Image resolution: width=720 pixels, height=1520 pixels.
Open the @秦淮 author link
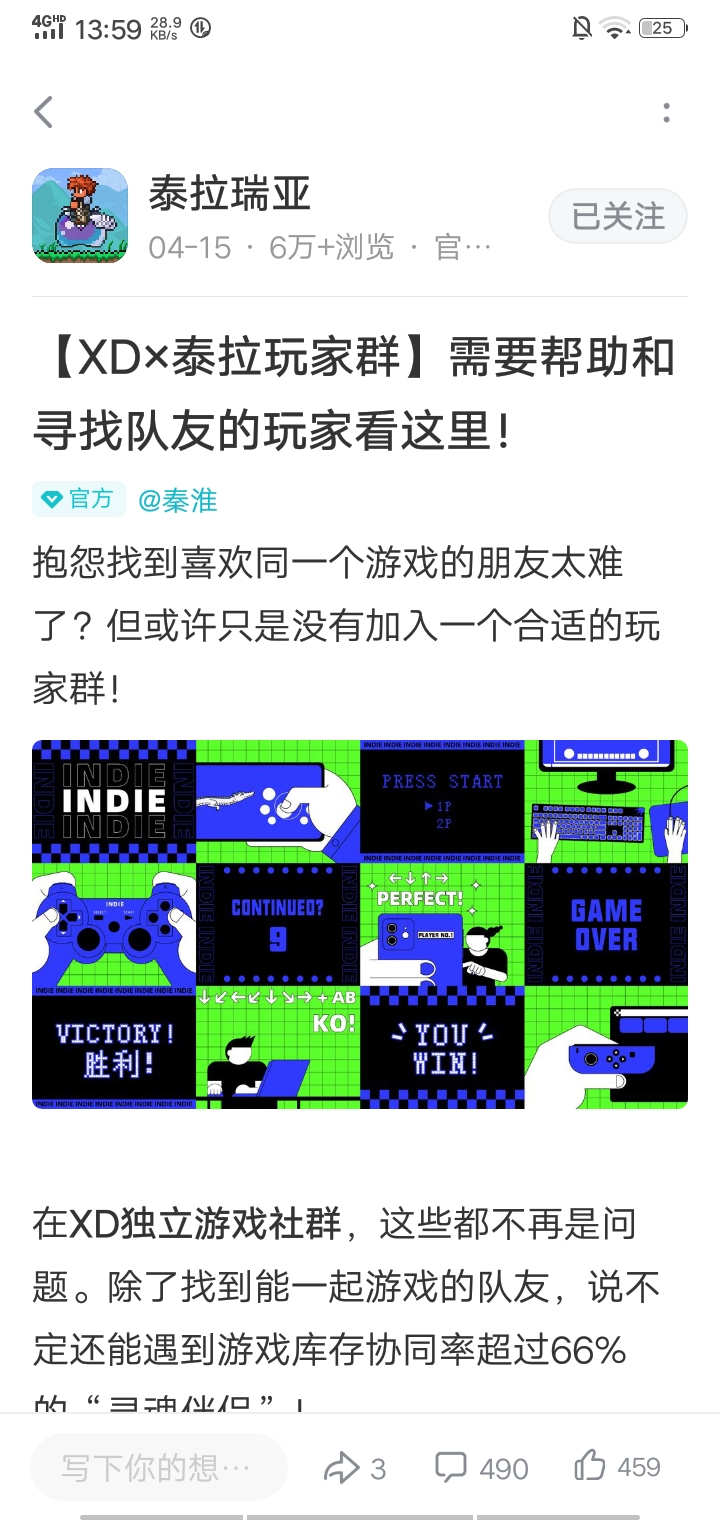[177, 500]
